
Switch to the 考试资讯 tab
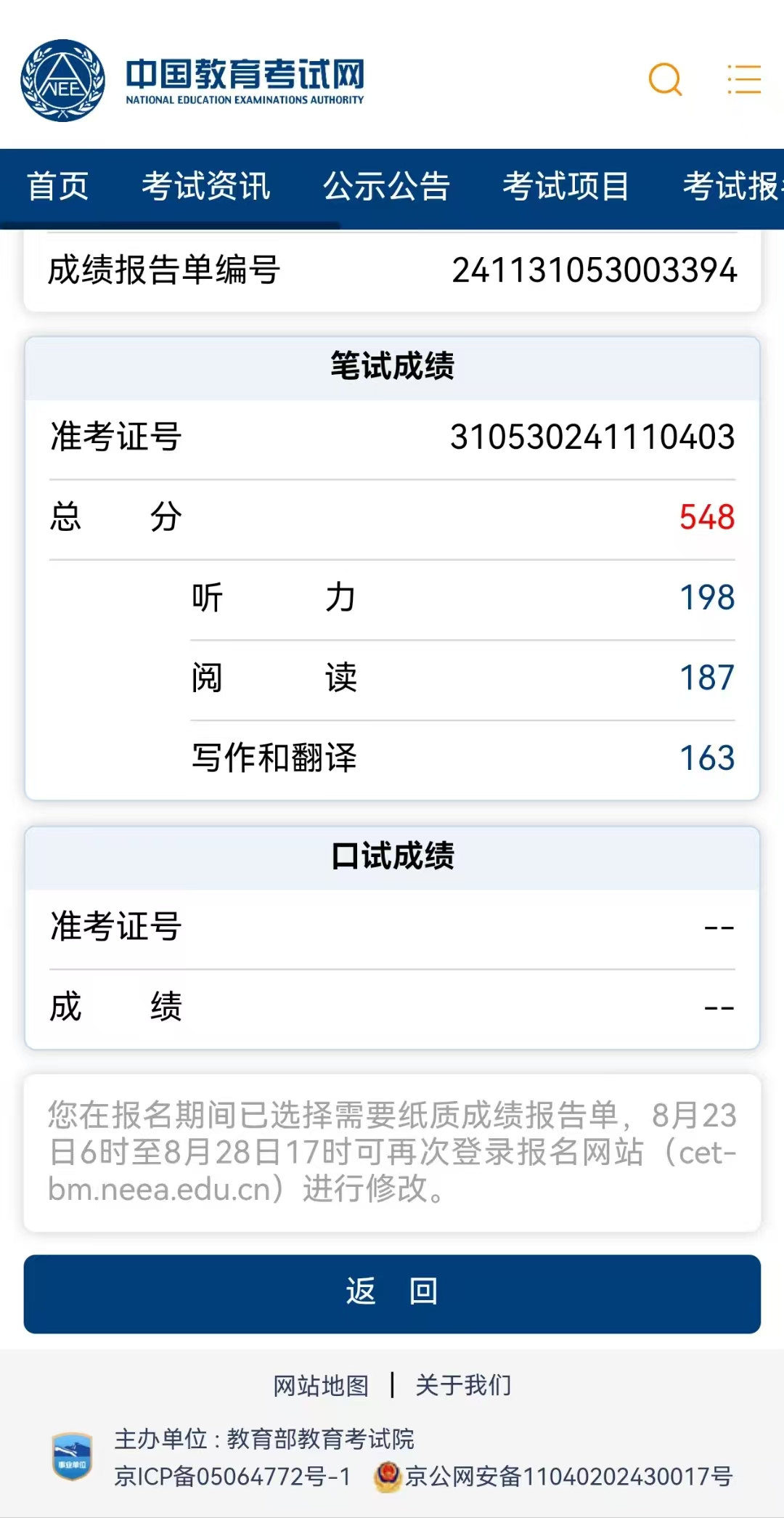[206, 187]
